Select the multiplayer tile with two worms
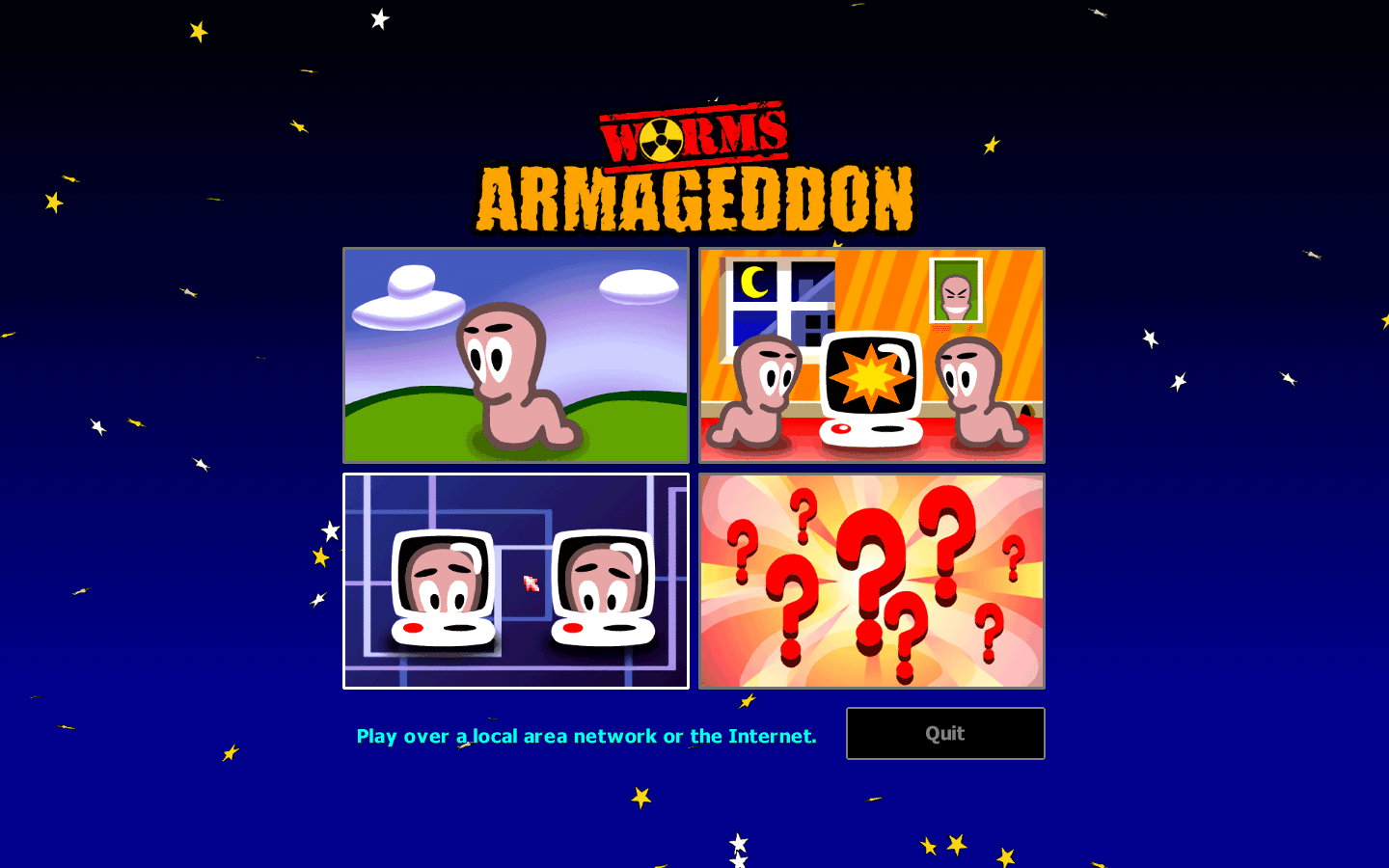This screenshot has height=868, width=1389. click(871, 355)
